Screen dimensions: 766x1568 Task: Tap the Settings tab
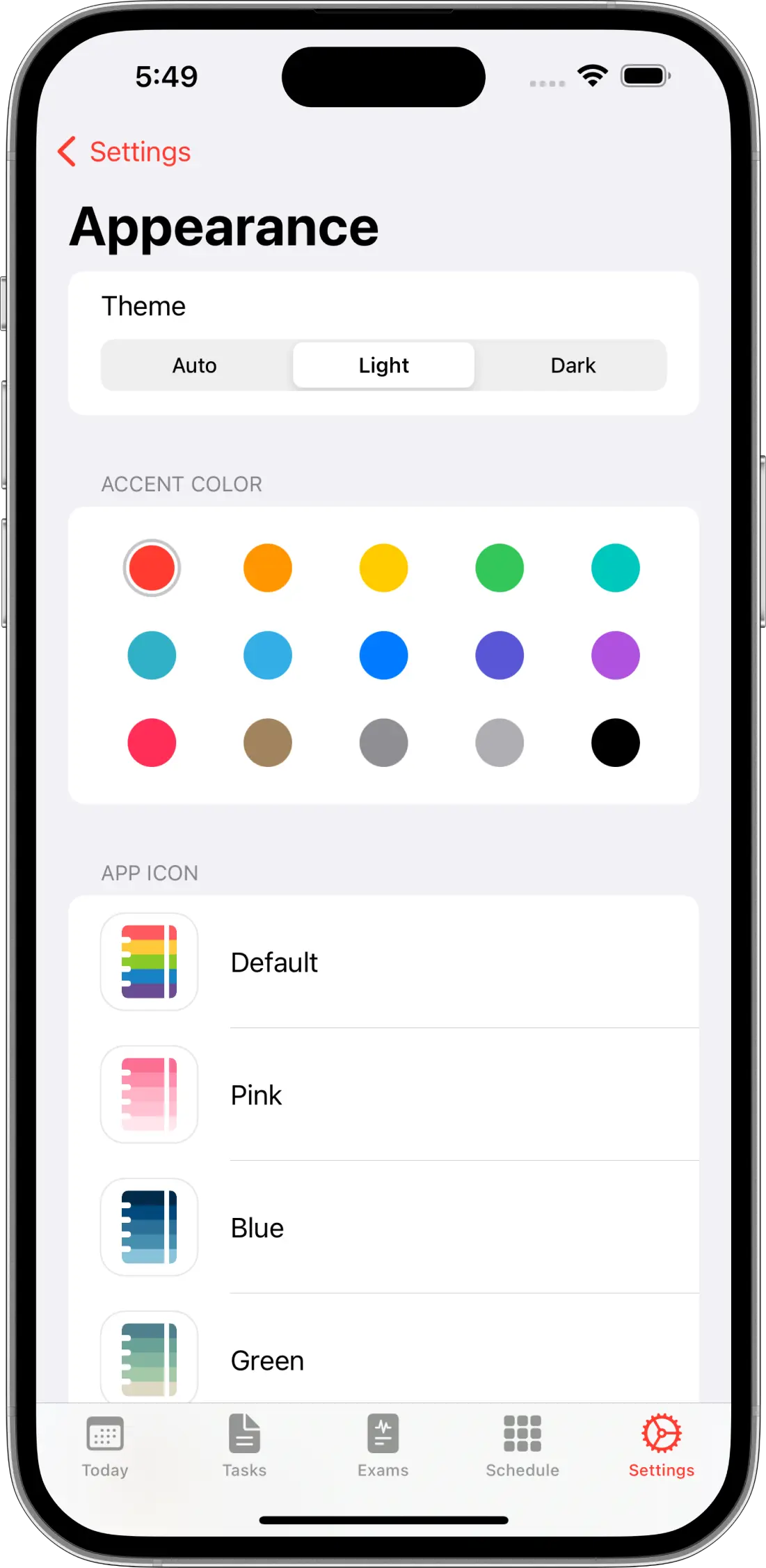click(661, 1445)
